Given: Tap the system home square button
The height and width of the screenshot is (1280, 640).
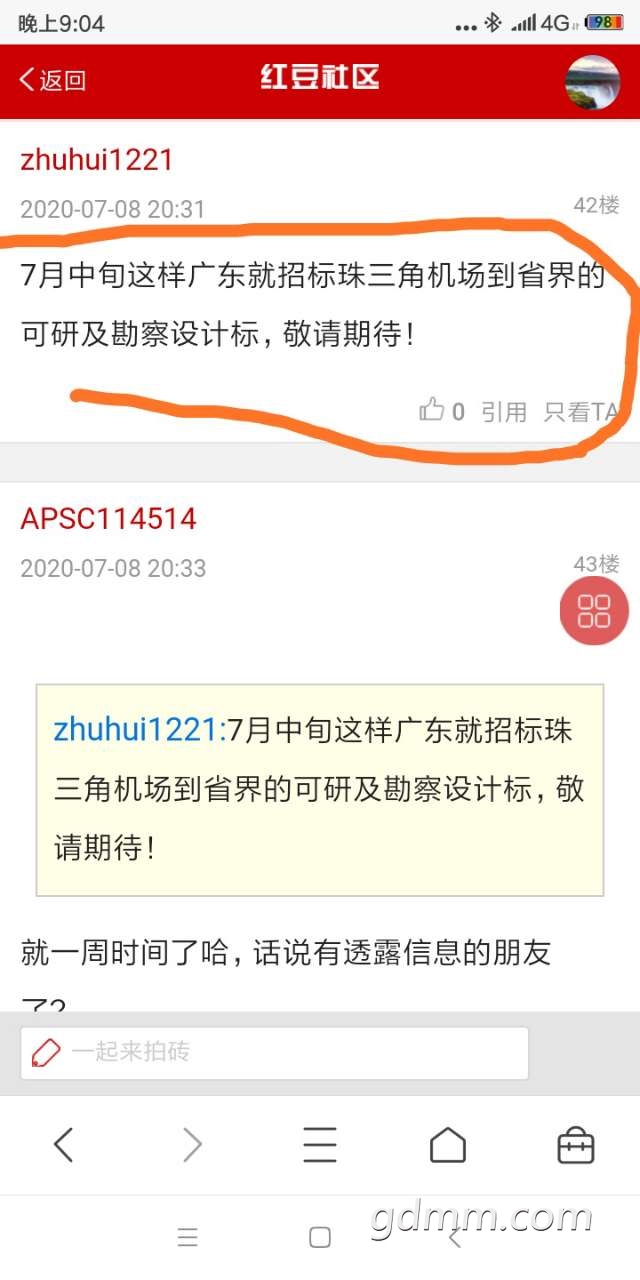Looking at the screenshot, I should (320, 1238).
